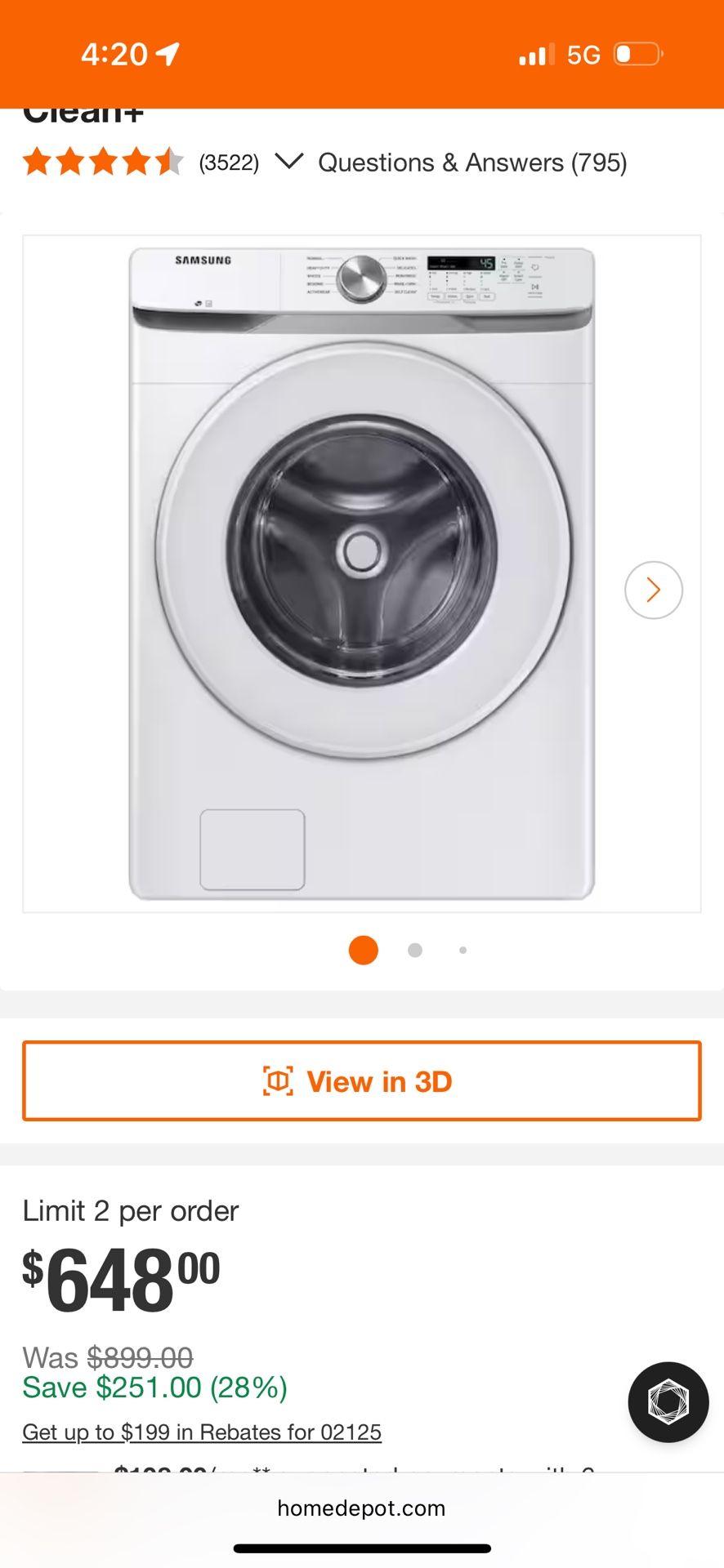Collapse the ratings summary chevron
This screenshot has width=724, height=1568.
290,163
